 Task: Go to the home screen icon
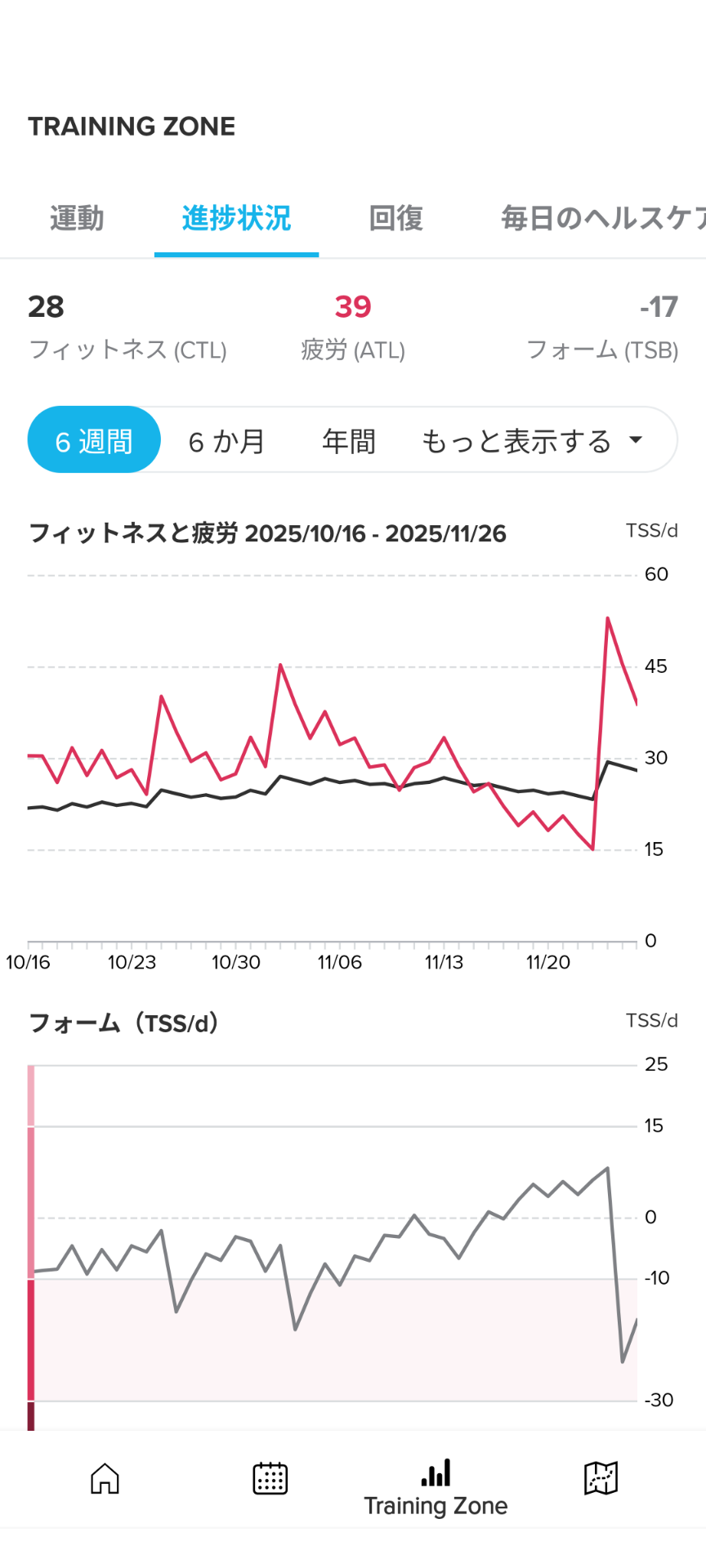(105, 1478)
